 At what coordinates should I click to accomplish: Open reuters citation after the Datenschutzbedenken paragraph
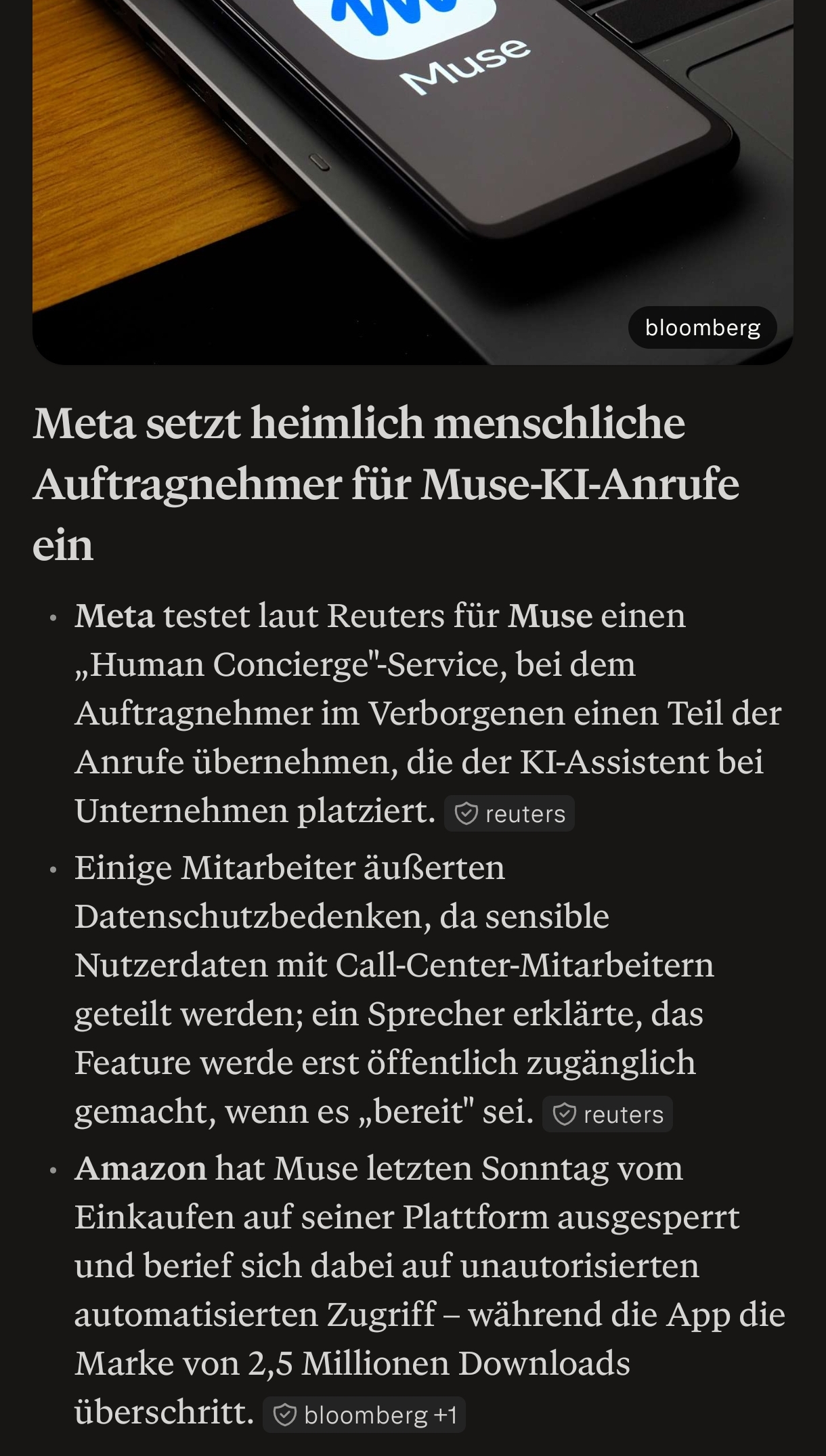pyautogui.click(x=607, y=1114)
